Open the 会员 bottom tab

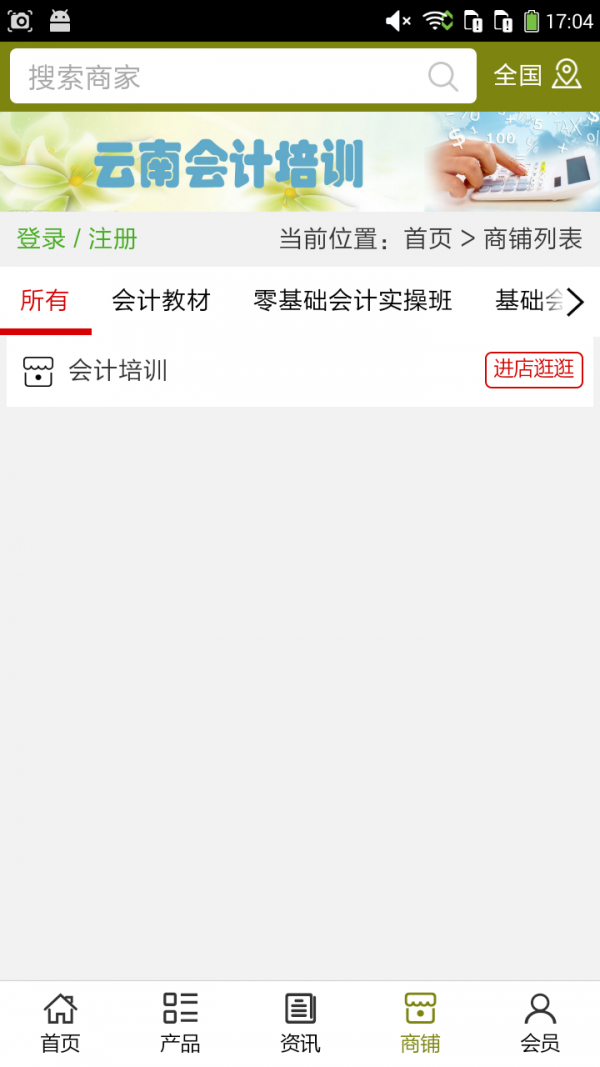[x=540, y=1022]
